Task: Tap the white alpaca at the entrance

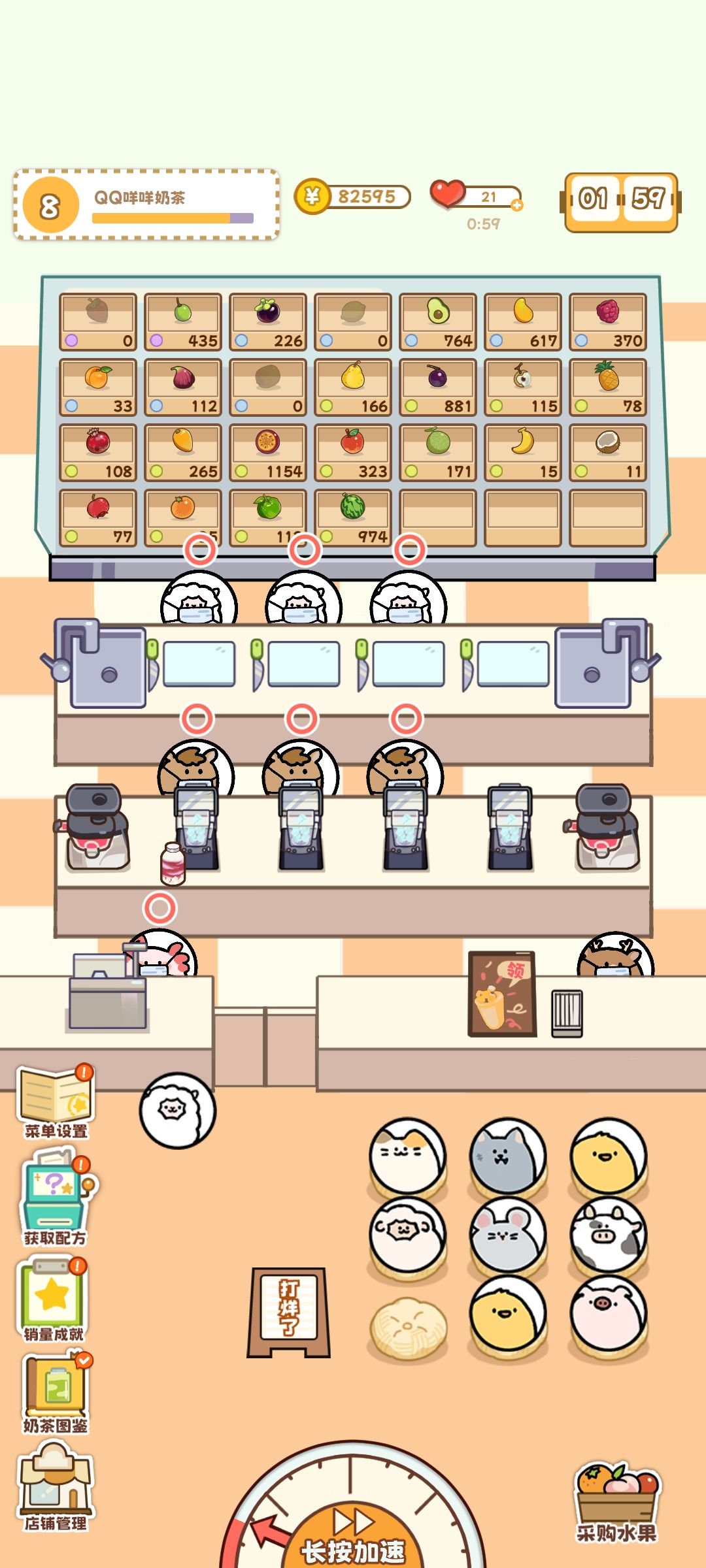Action: [177, 1110]
